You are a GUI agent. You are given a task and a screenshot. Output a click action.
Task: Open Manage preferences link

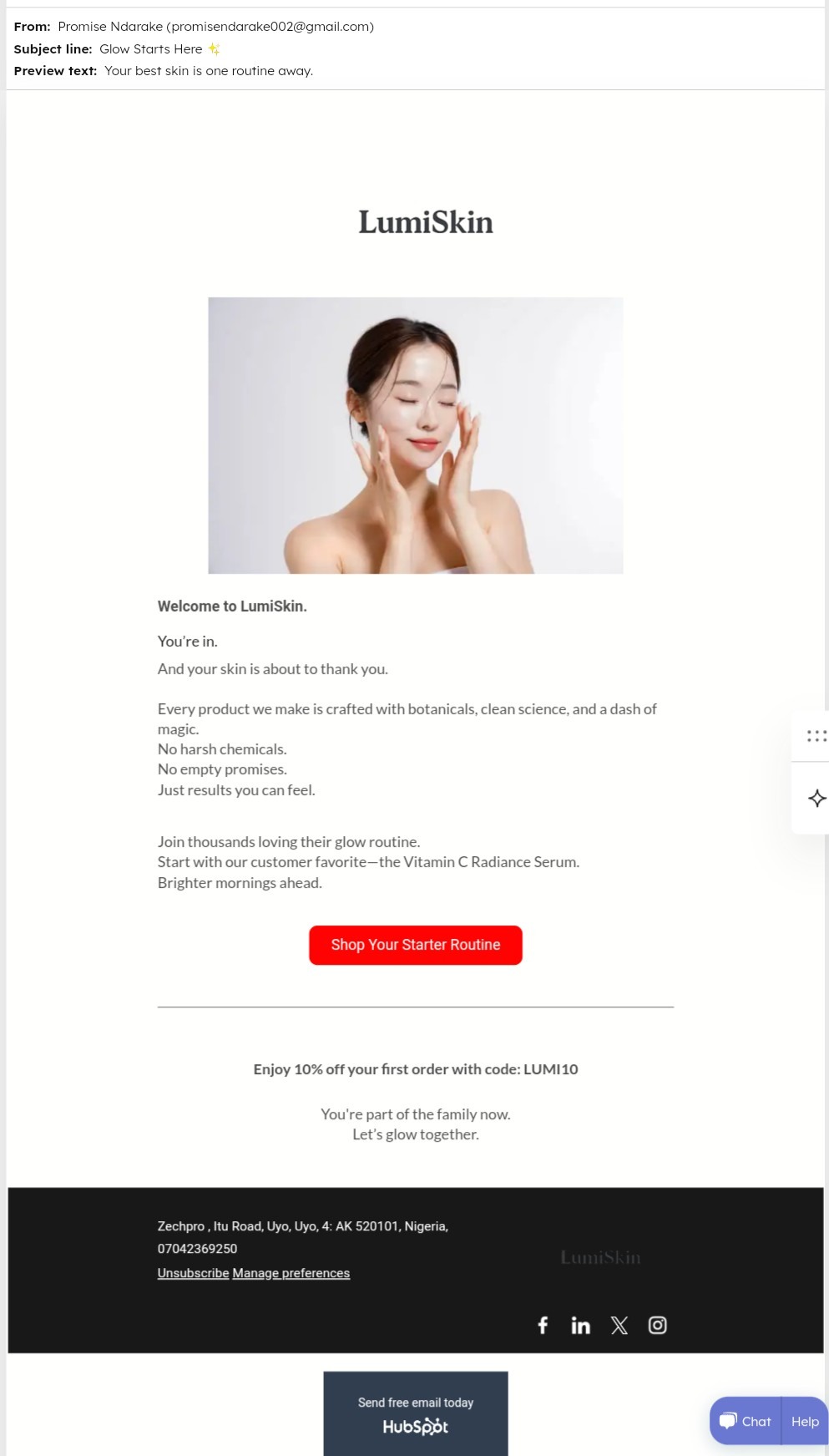click(x=291, y=1273)
